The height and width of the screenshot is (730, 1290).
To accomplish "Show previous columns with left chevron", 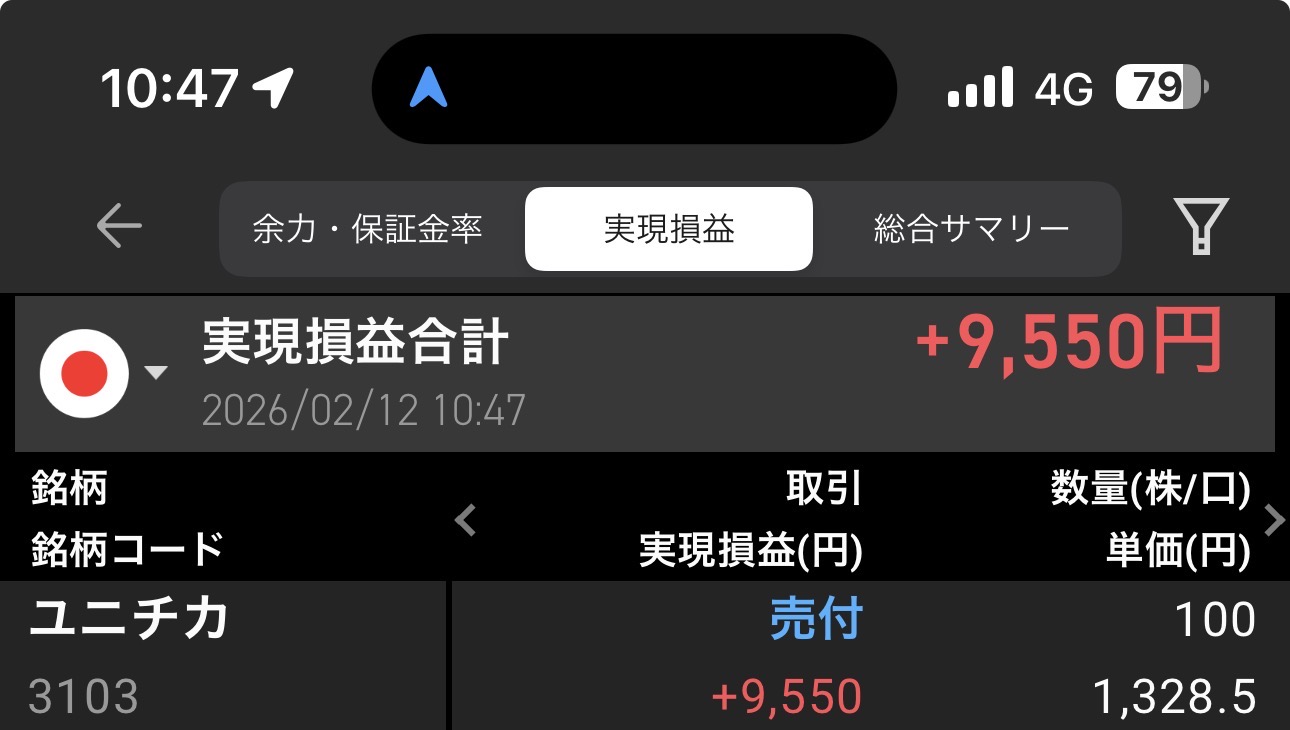I will tap(466, 520).
